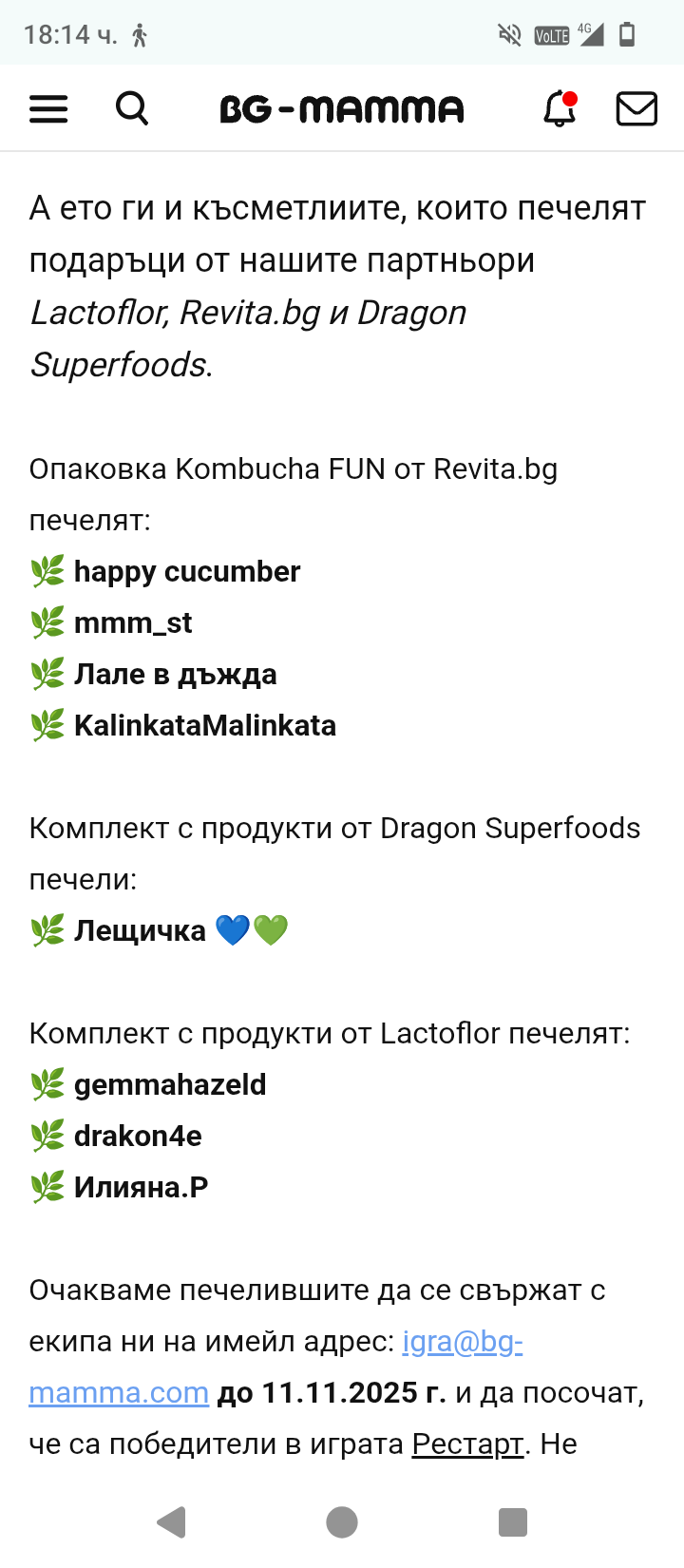Open the hamburger menu
The height and width of the screenshot is (1568, 684).
tap(48, 109)
